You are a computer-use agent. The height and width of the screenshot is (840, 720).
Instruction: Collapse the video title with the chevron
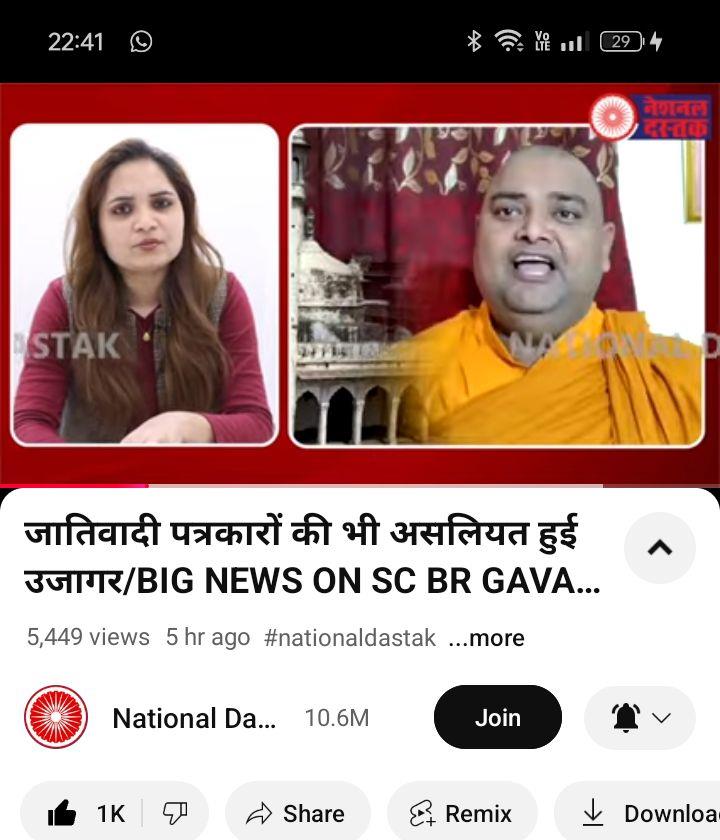(x=659, y=548)
